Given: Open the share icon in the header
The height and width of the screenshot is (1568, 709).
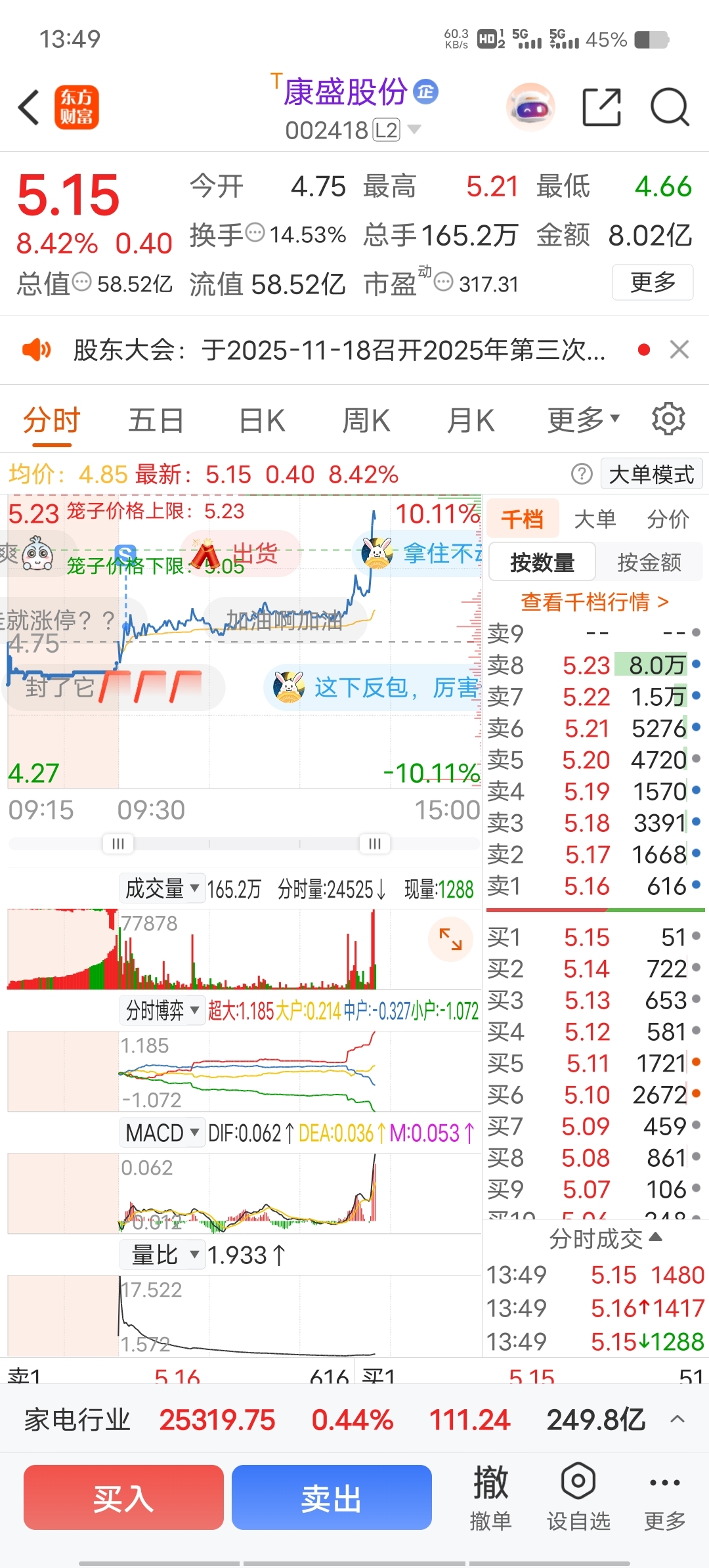Looking at the screenshot, I should point(601,107).
